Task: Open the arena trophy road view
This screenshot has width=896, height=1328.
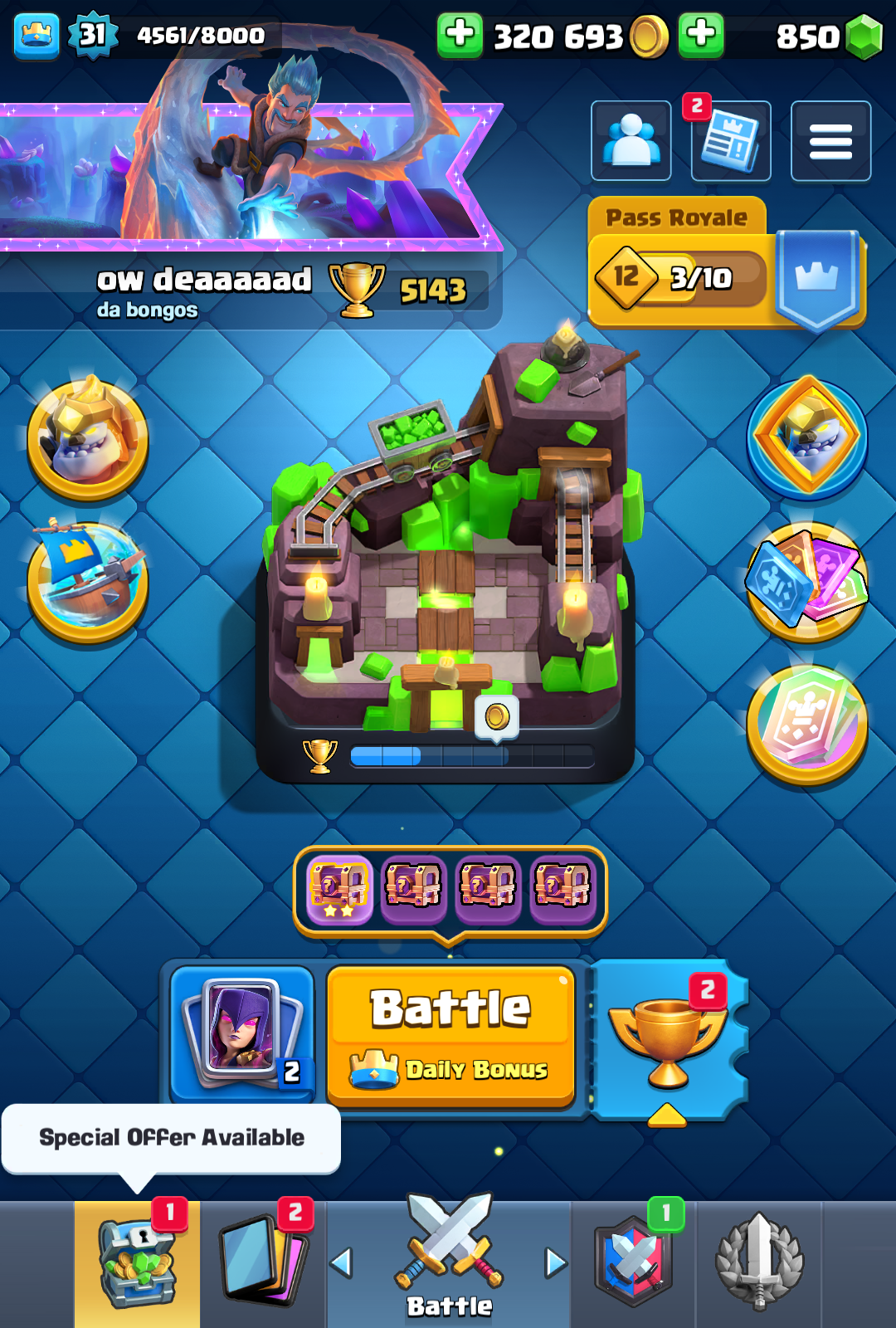Action: 446,564
